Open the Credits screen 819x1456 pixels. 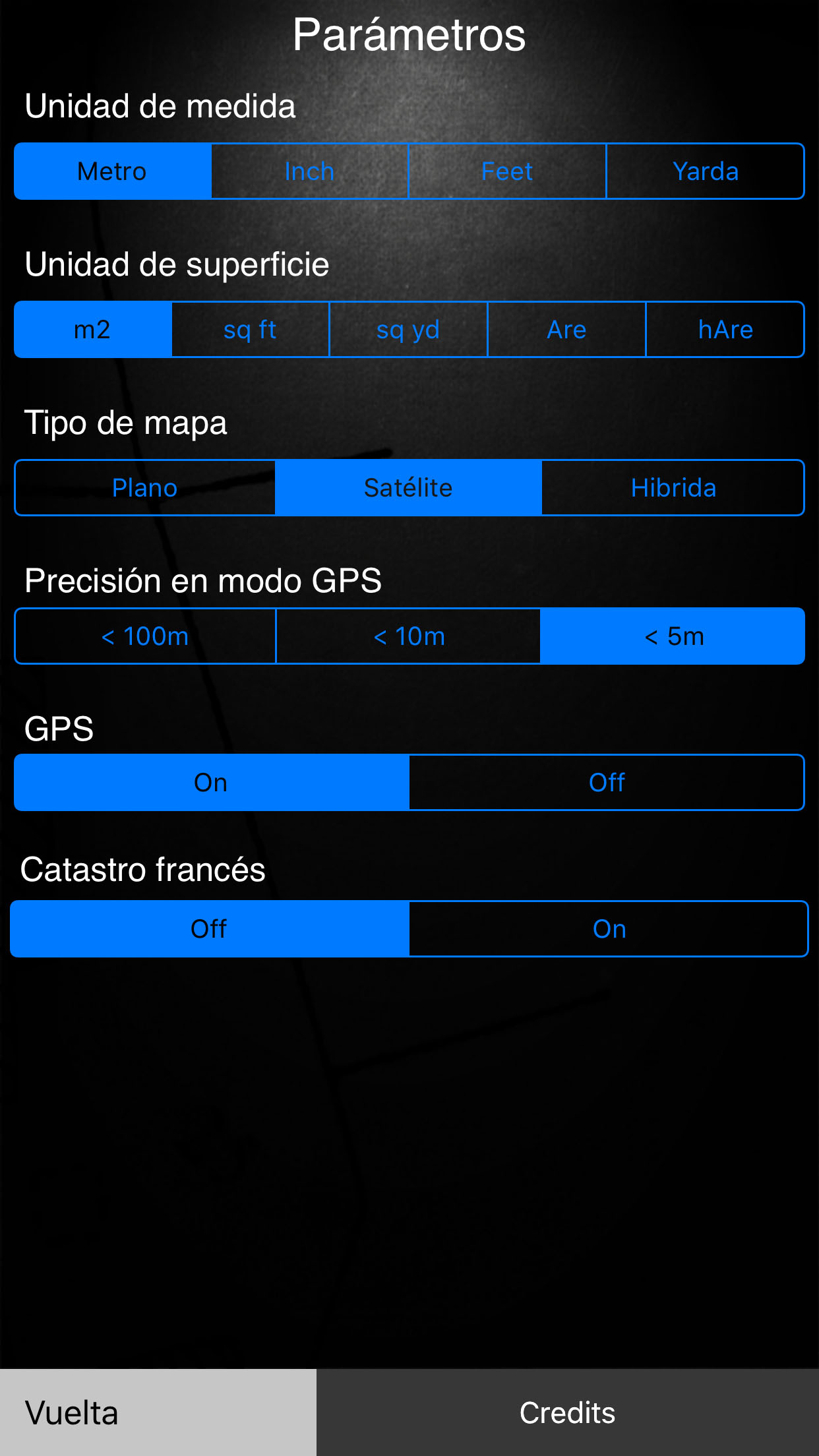(568, 1412)
